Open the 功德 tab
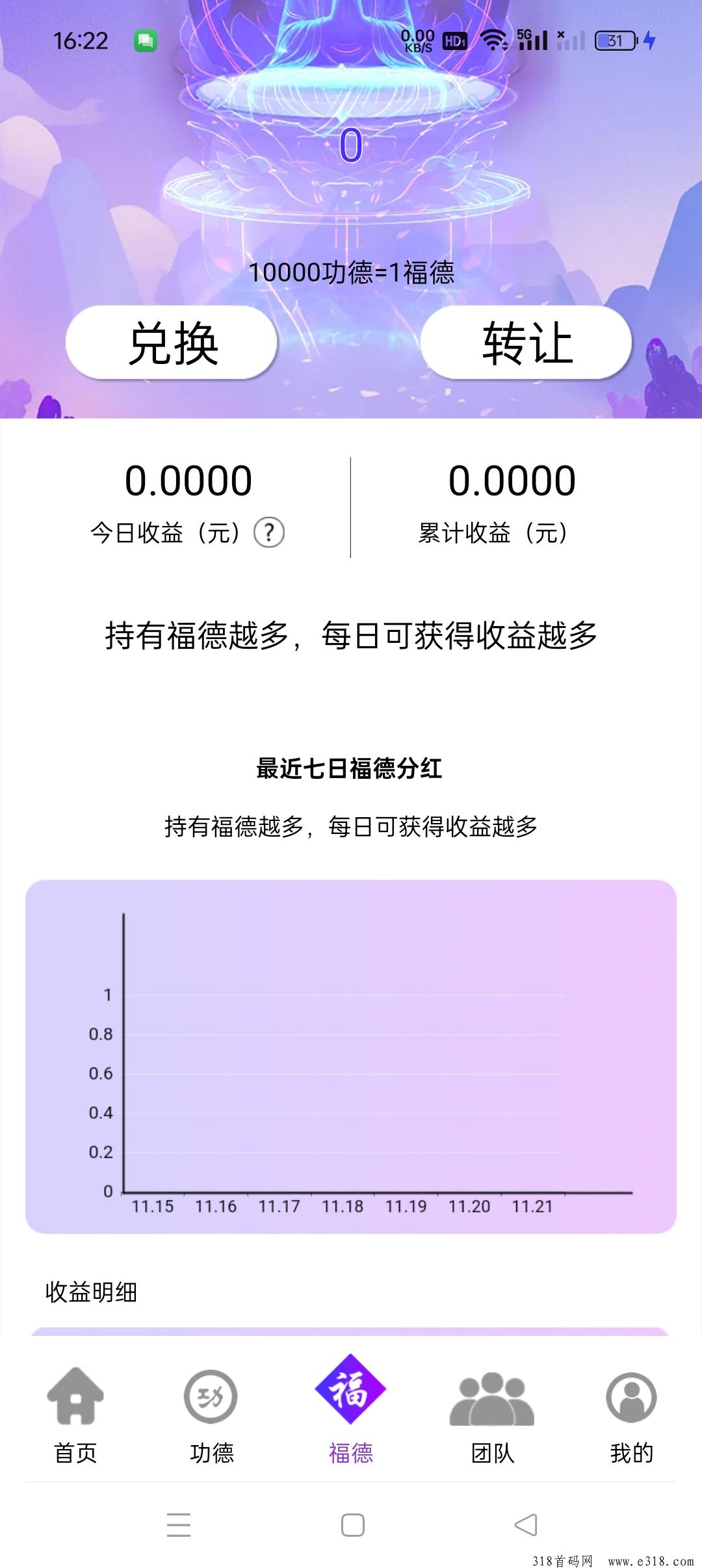Image resolution: width=702 pixels, height=1568 pixels. point(211,1415)
